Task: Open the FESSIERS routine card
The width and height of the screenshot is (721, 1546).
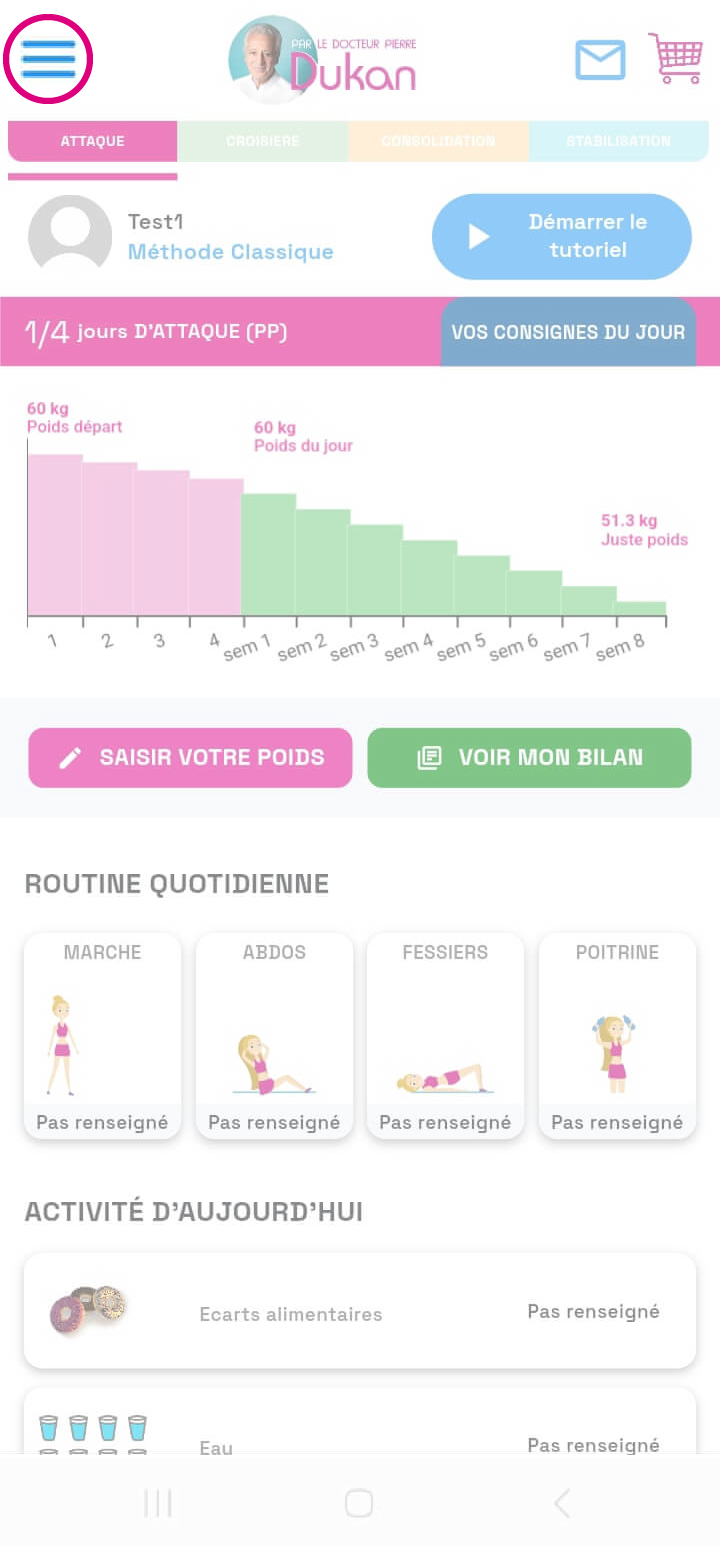Action: coord(445,1035)
